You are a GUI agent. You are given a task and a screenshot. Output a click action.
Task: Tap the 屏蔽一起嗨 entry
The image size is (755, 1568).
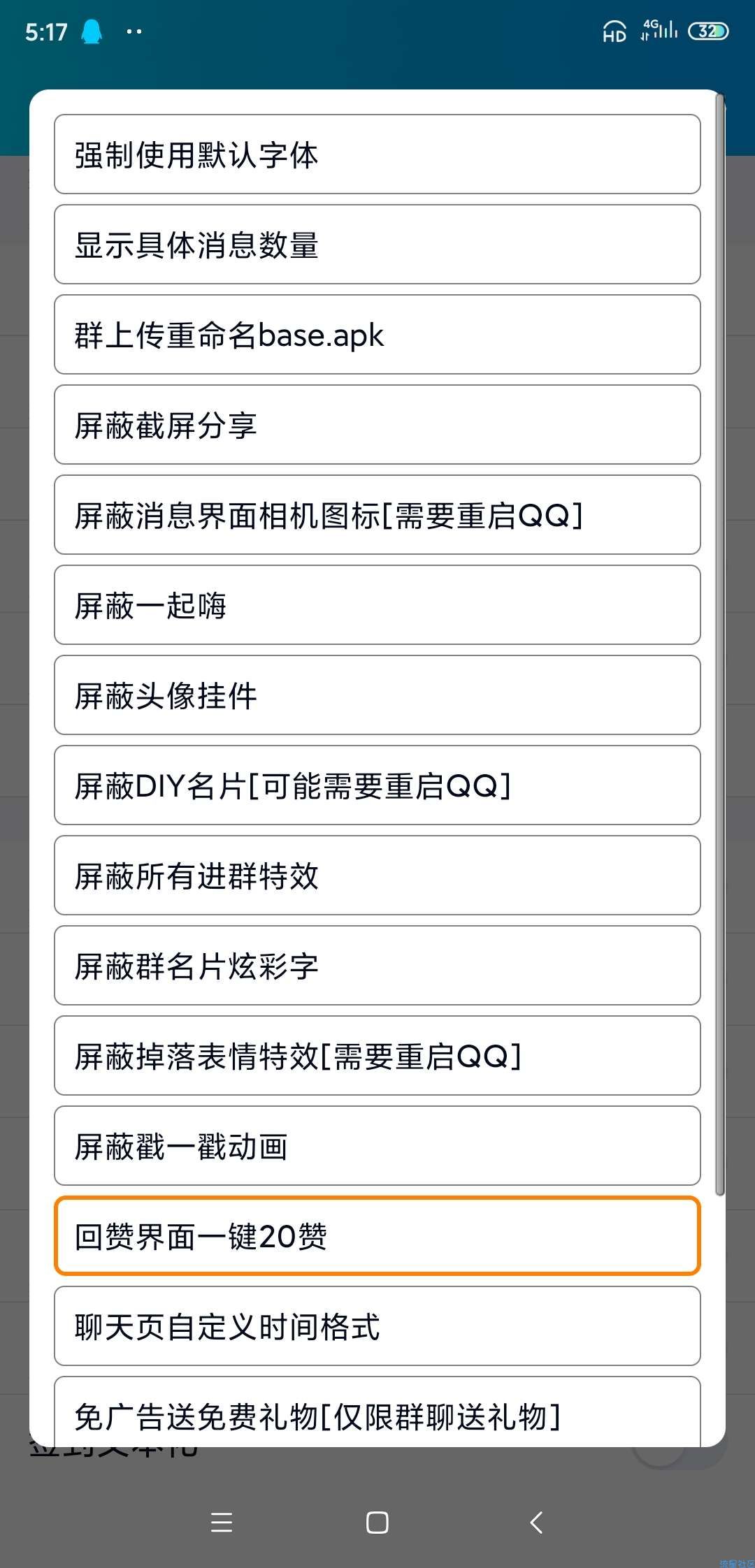(377, 605)
